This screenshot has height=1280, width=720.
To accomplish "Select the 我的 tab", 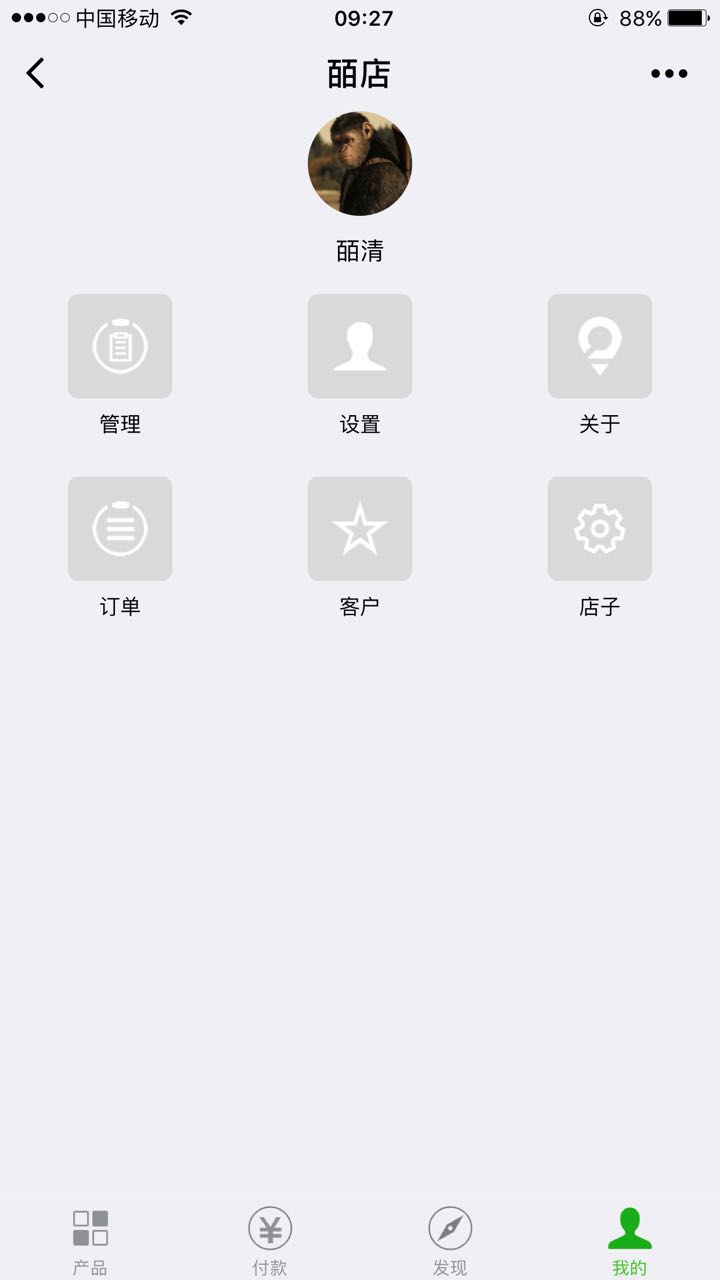I will coord(630,1240).
